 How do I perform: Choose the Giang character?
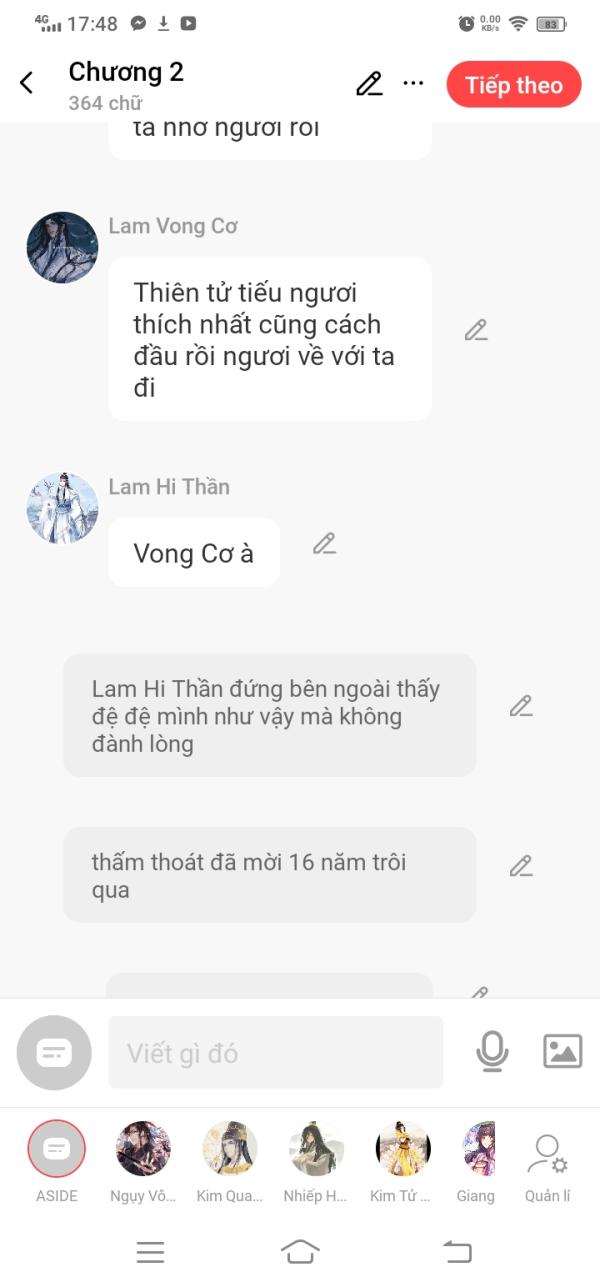[x=478, y=1149]
